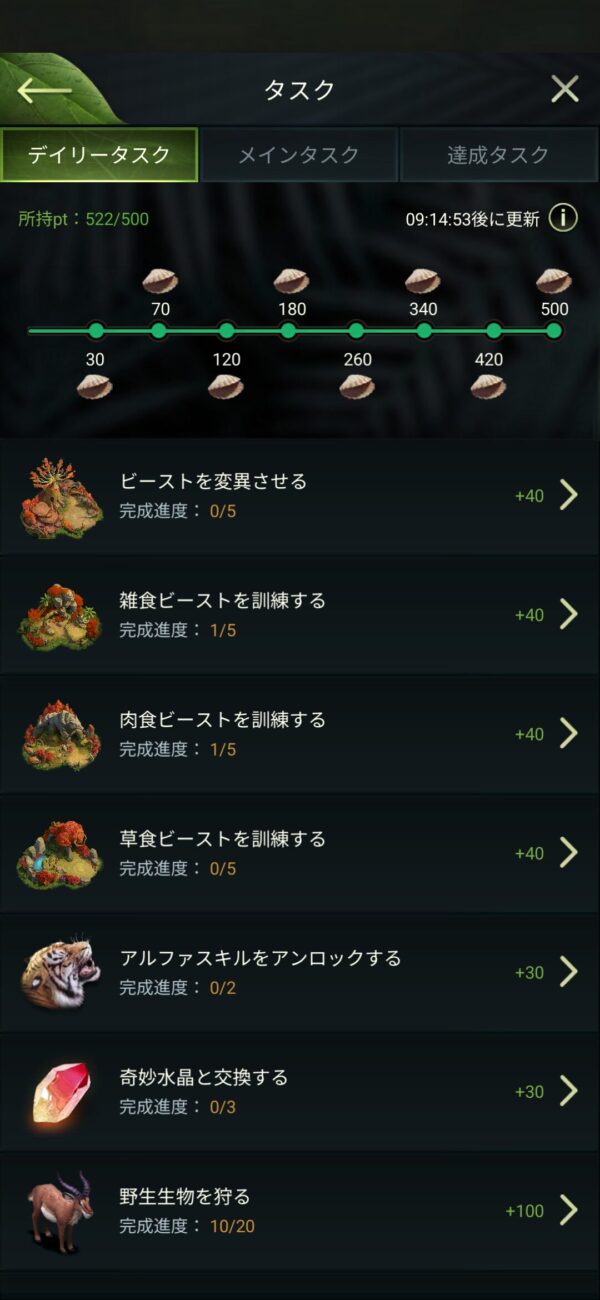This screenshot has height=1300, width=600.
Task: Tap the shell reward at 500 points
Action: [553, 281]
